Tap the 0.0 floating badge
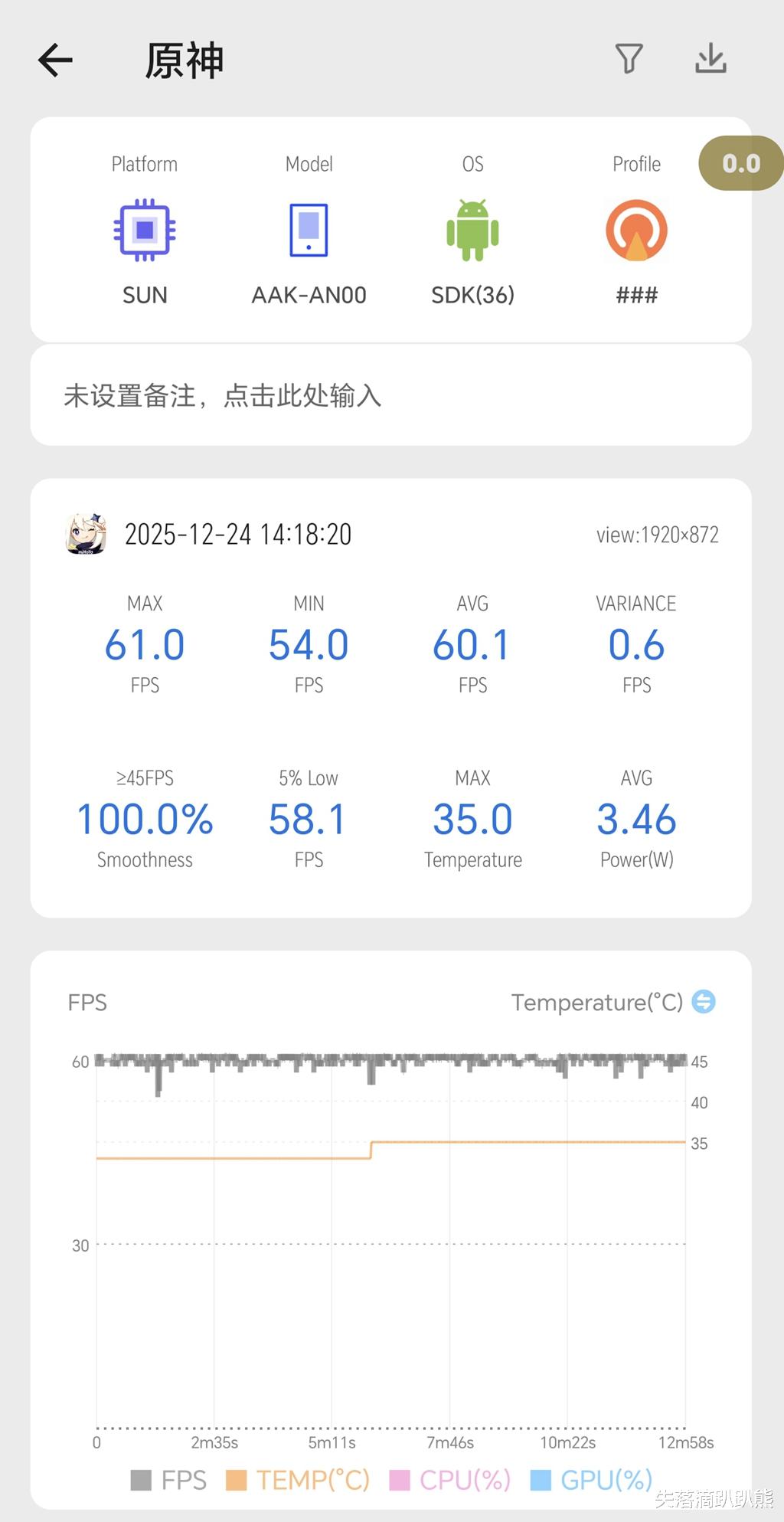Viewport: 784px width, 1522px height. click(x=740, y=163)
